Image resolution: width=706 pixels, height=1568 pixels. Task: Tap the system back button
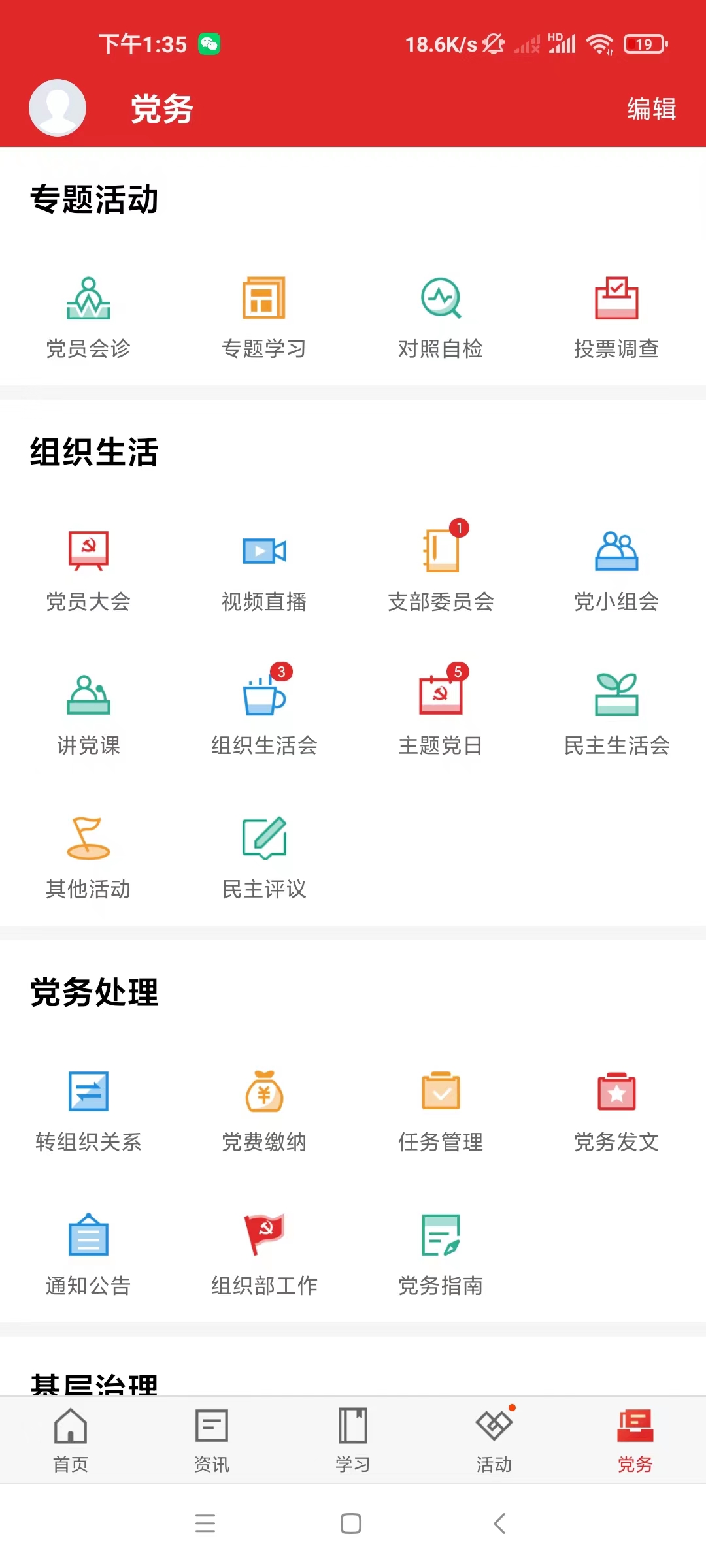pos(500,1524)
